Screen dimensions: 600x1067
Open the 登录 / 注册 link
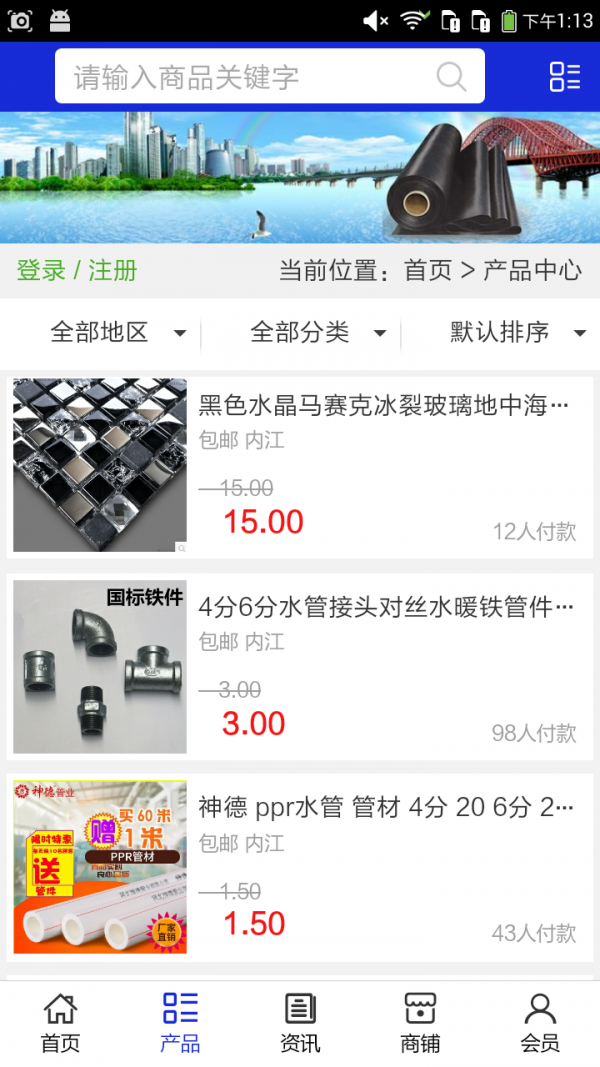pyautogui.click(x=77, y=270)
